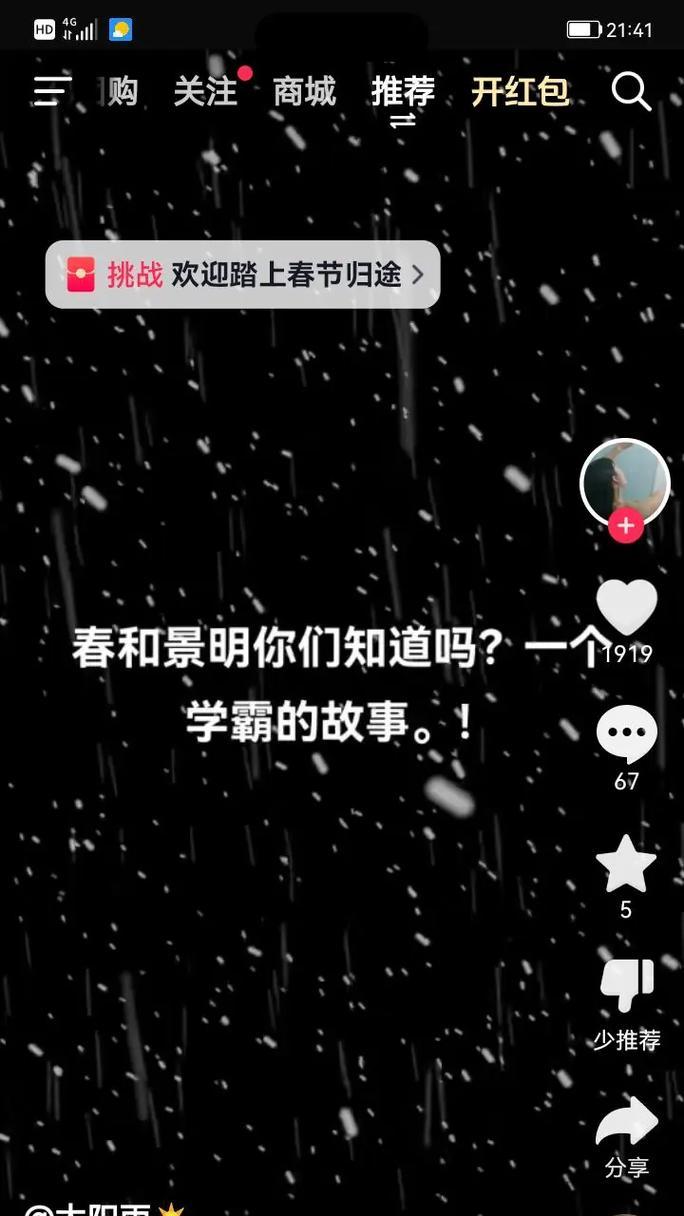Like this video with the heart

[626, 607]
